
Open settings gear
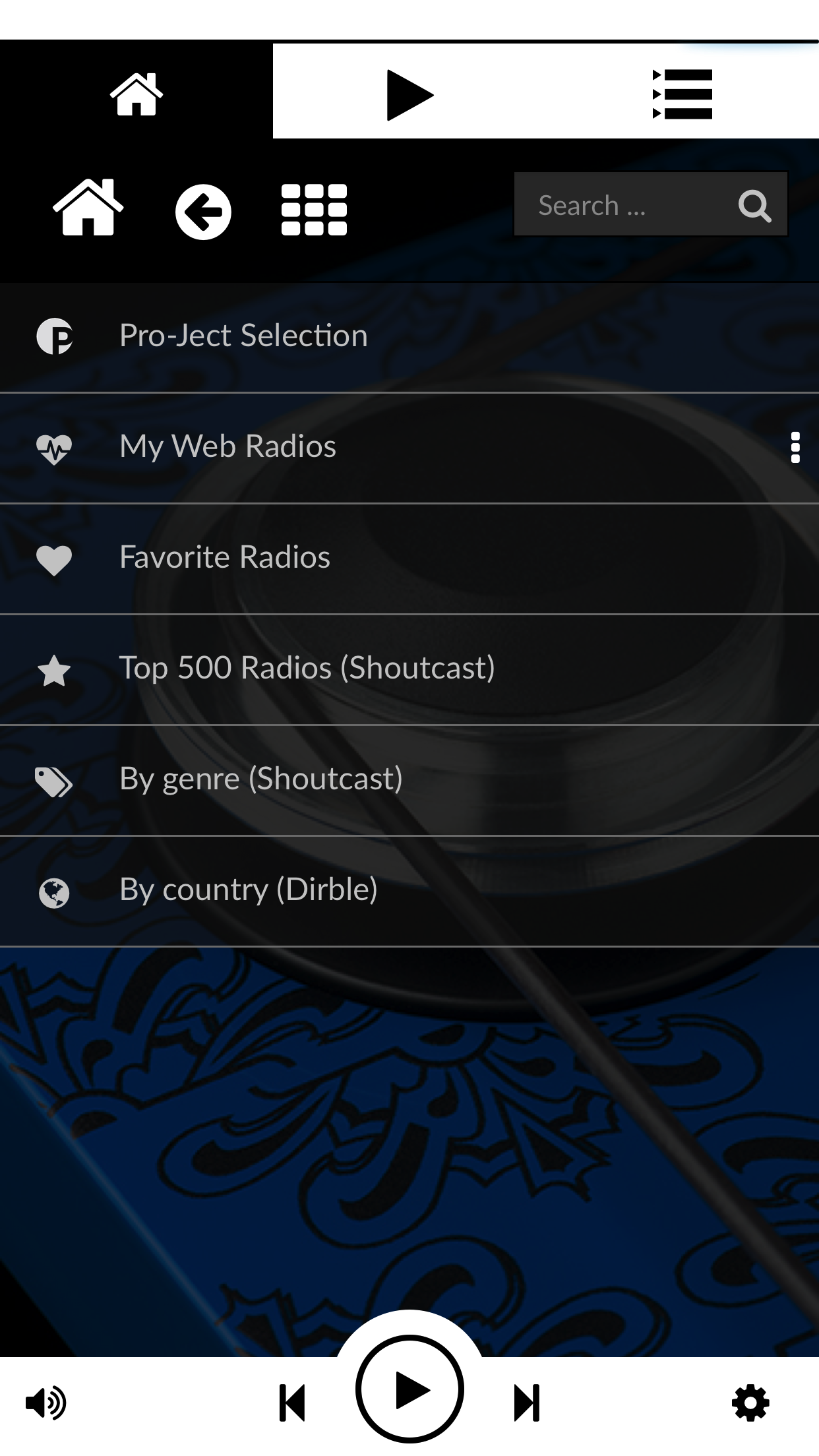[750, 1403]
